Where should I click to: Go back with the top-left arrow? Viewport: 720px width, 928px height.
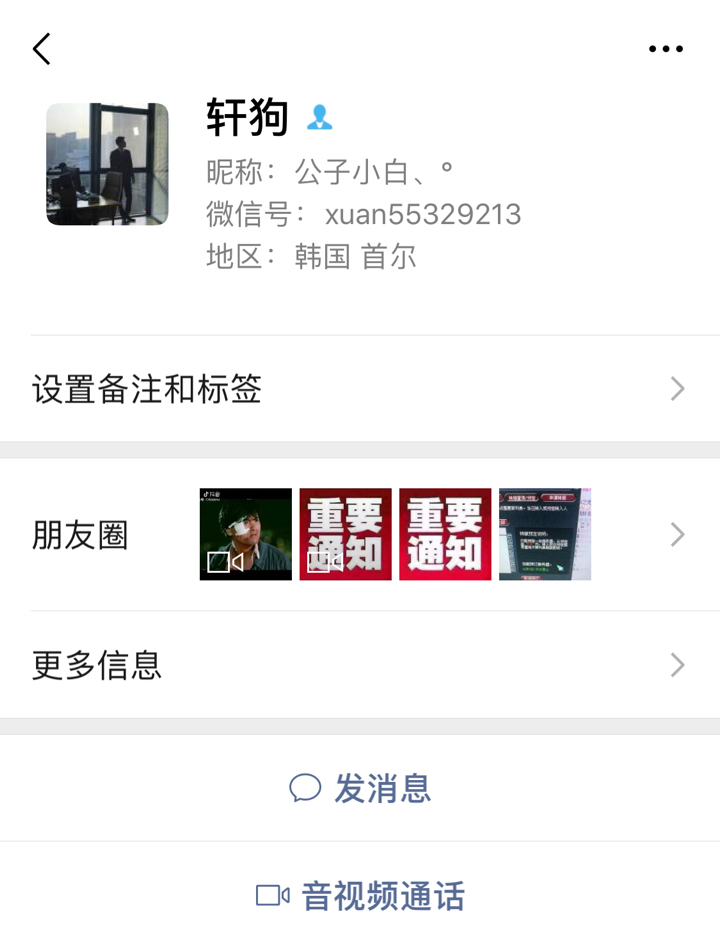pos(41,49)
